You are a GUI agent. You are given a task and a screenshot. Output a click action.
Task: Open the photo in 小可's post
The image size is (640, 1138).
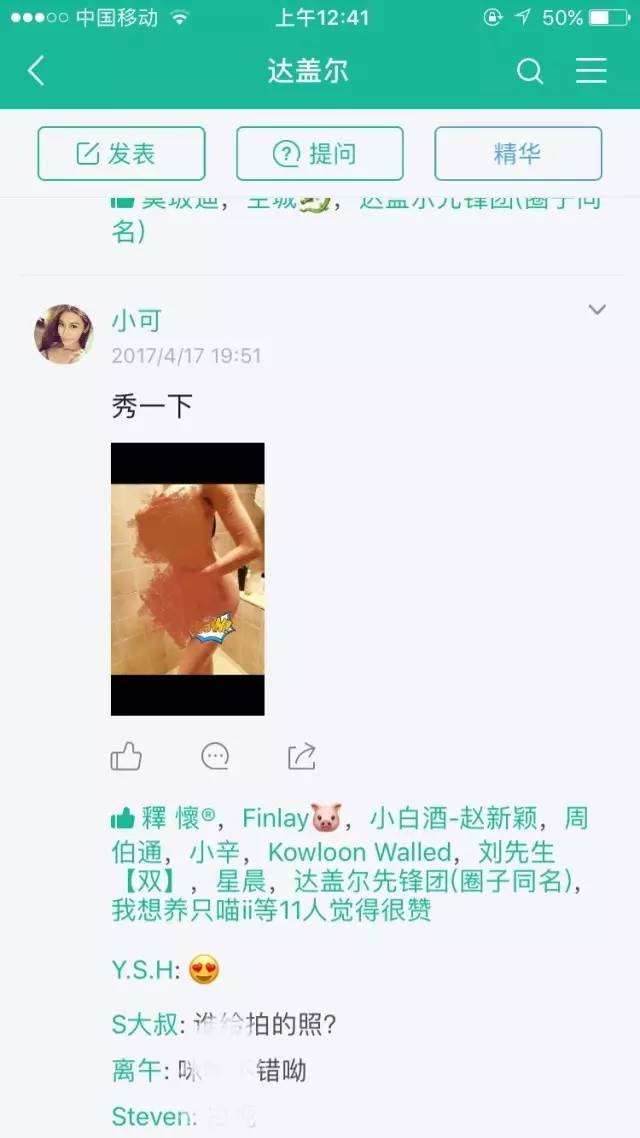coord(187,579)
